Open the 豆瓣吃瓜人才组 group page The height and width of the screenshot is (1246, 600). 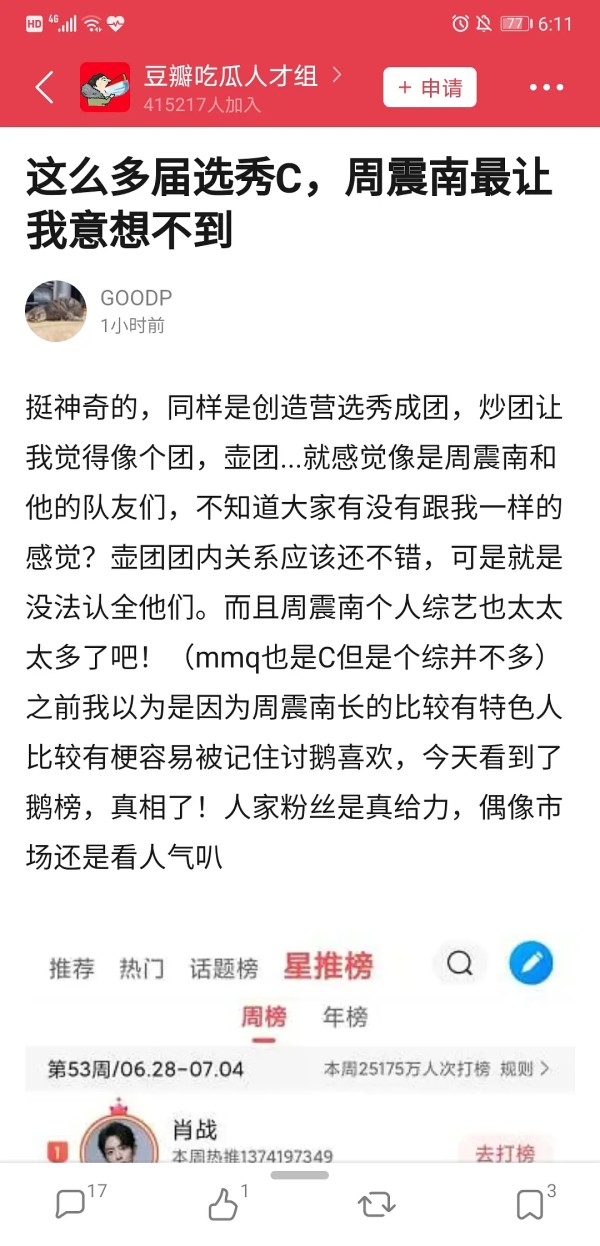(x=231, y=77)
